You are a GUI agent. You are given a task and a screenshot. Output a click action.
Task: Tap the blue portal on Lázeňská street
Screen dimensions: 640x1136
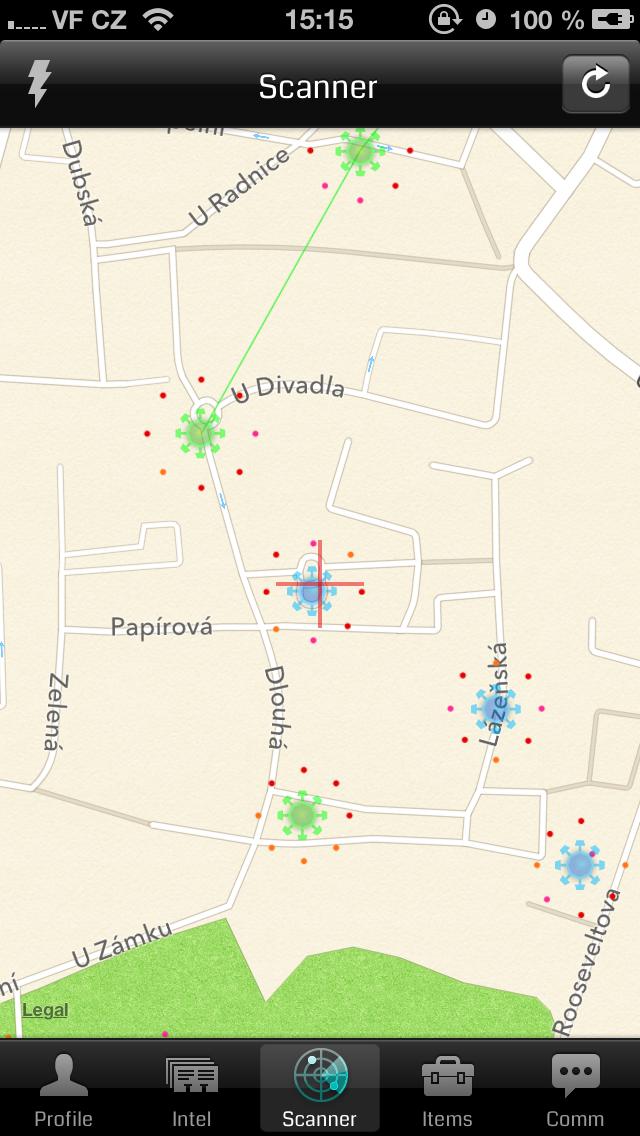pyautogui.click(x=495, y=709)
